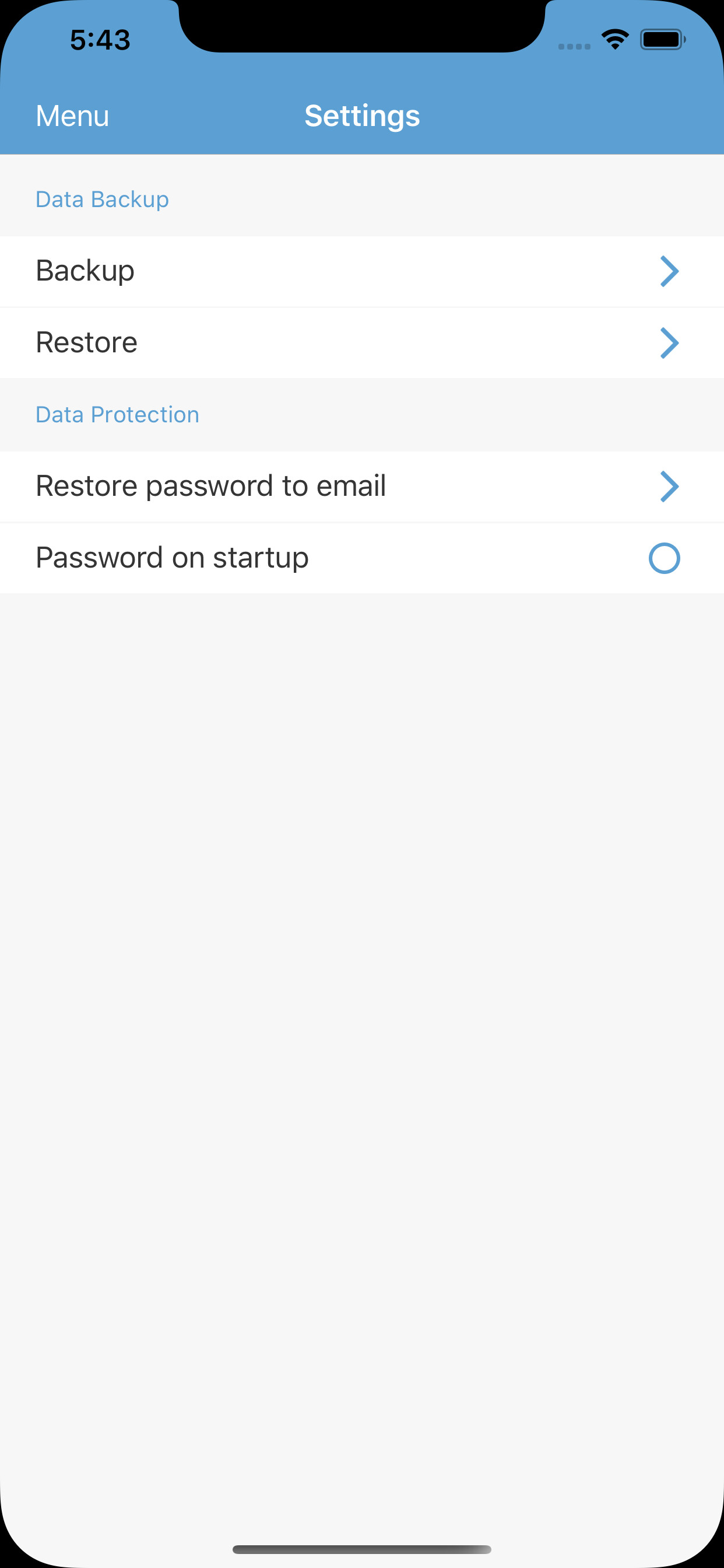Click the chevron beside Restore password to email

[669, 487]
